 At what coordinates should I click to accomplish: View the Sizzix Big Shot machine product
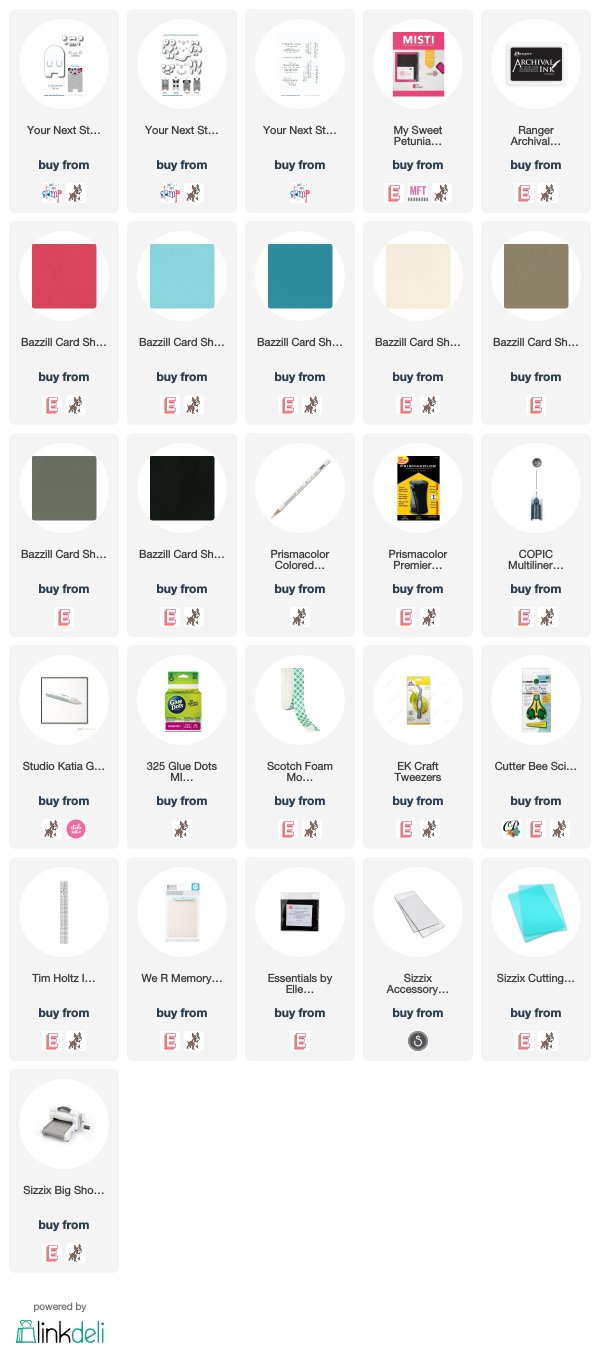click(64, 1171)
